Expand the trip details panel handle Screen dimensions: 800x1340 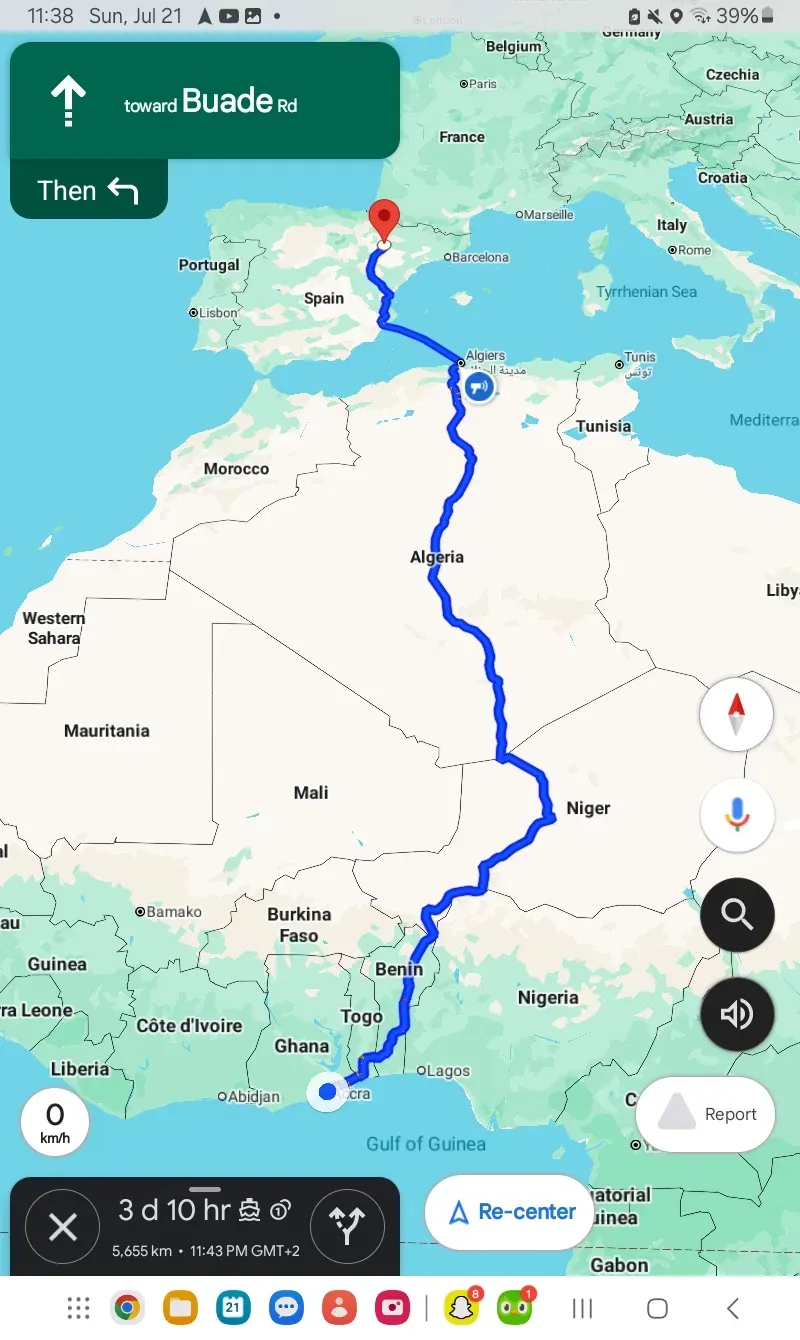click(x=205, y=1189)
